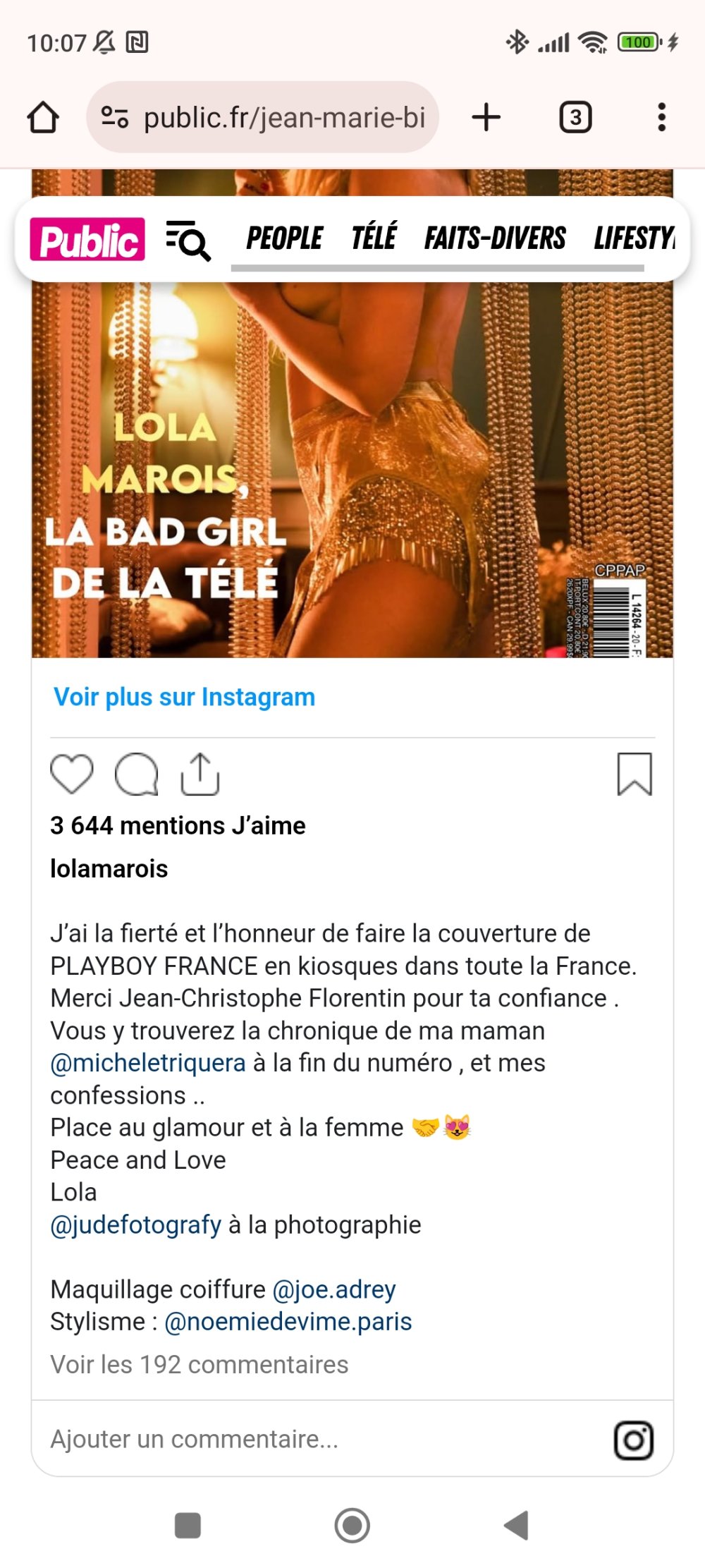This screenshot has height=1568, width=705.
Task: Open the site menu search icon
Action: pos(188,240)
